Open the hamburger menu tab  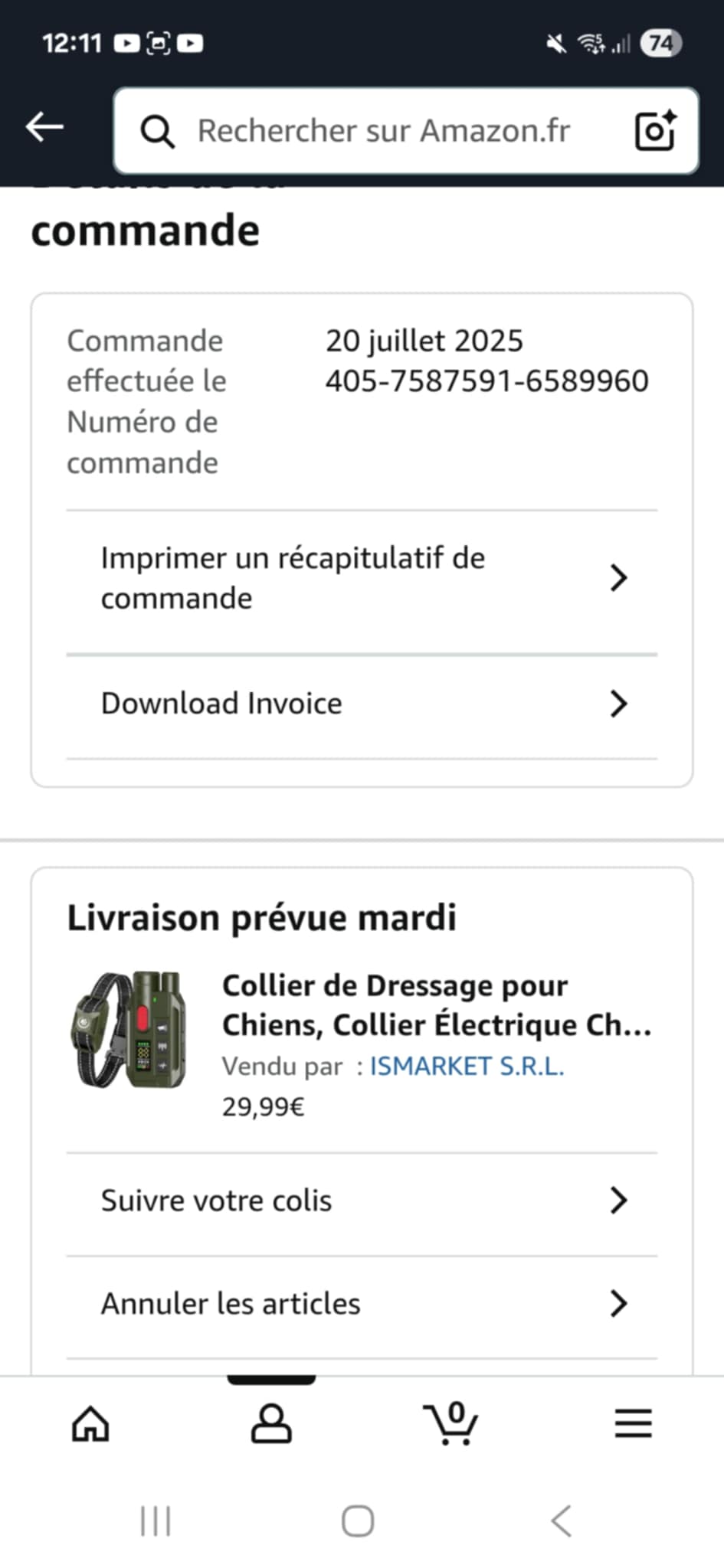[x=633, y=1424]
